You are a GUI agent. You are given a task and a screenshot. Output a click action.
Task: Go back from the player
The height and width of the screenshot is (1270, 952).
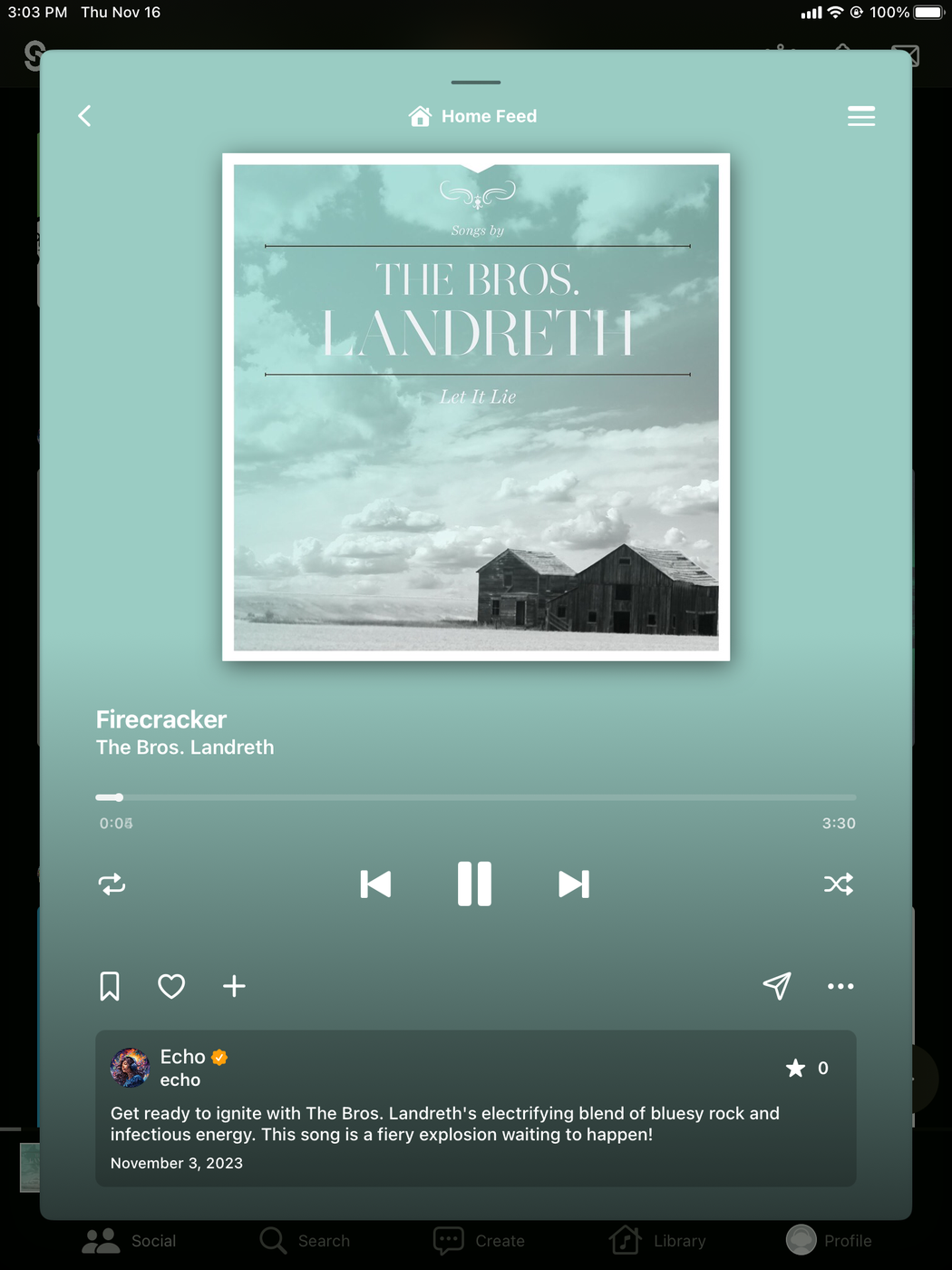(x=84, y=116)
